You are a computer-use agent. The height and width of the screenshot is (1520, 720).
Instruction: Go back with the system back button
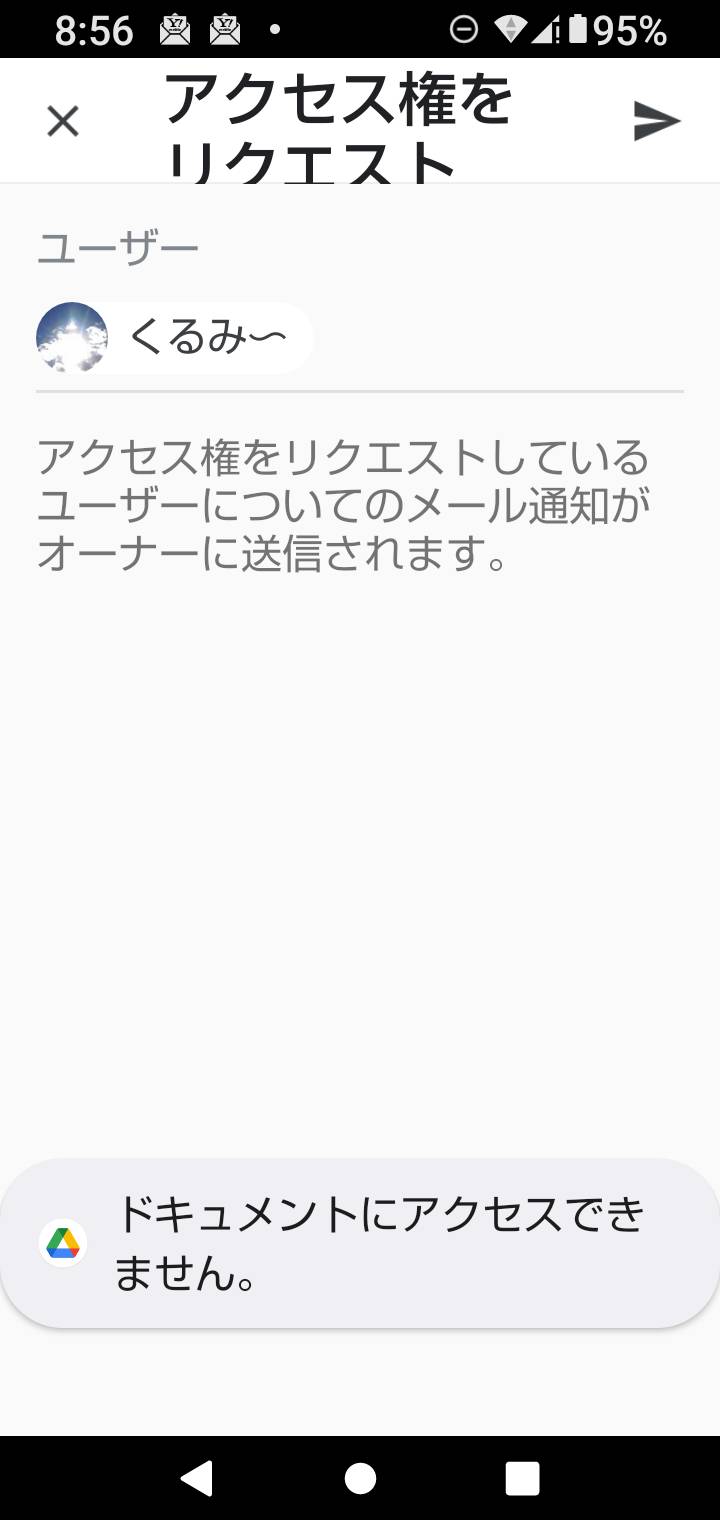197,1478
